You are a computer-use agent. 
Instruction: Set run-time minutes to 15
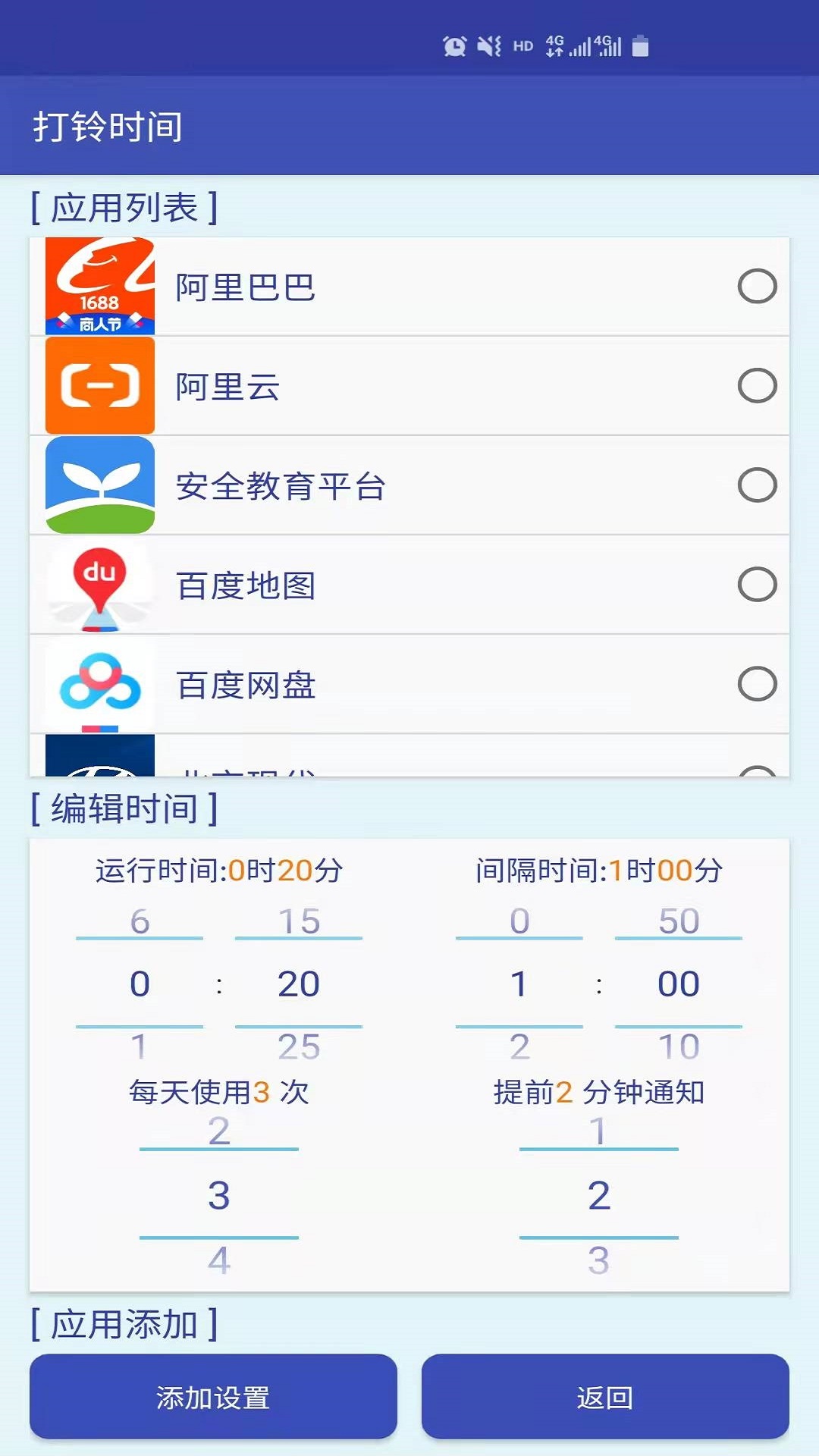299,921
